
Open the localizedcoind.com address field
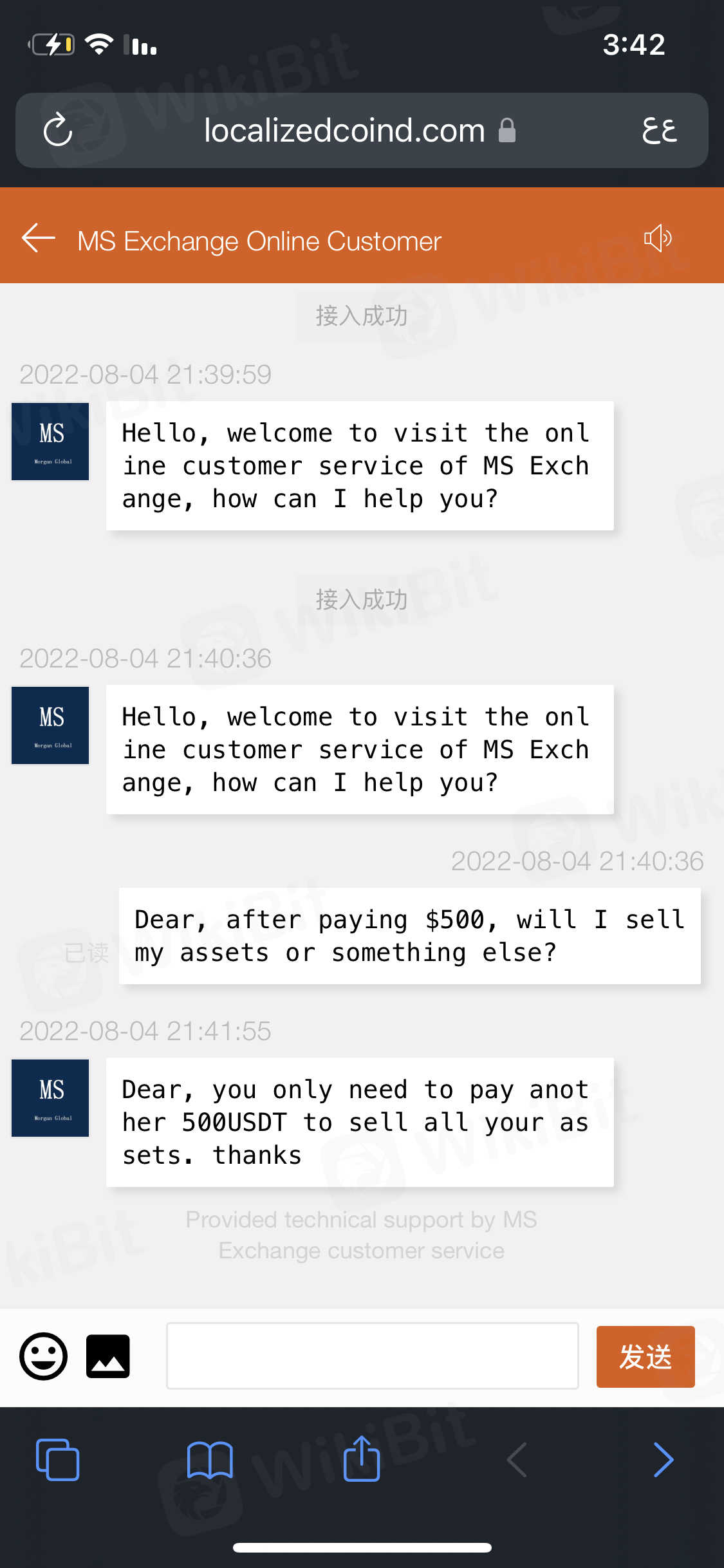(x=345, y=131)
